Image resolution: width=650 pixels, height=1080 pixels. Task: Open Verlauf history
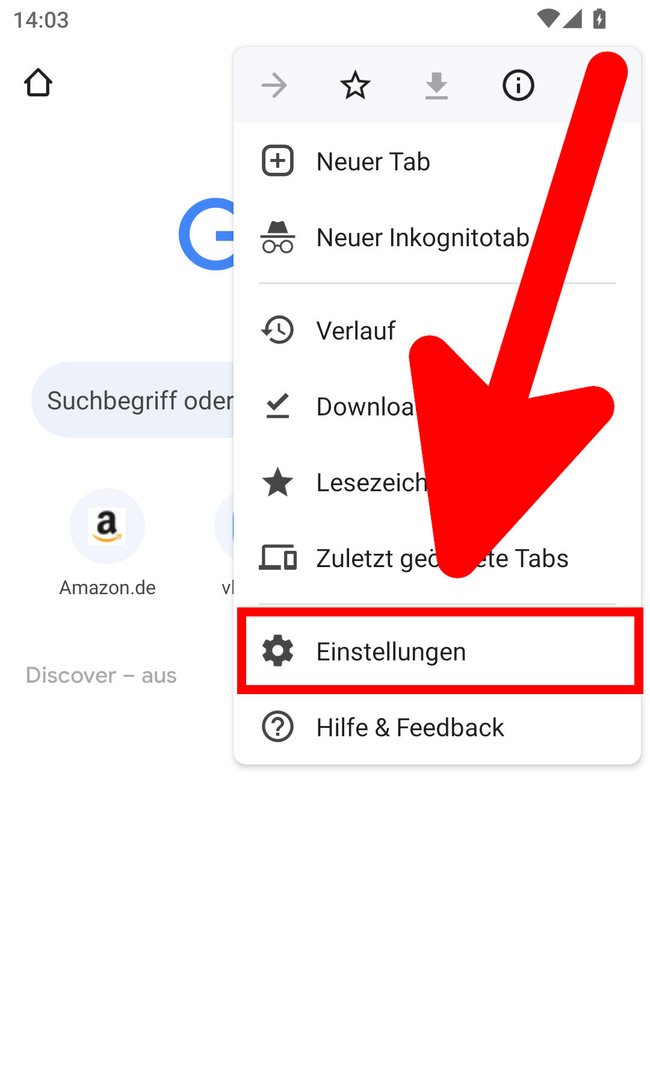pyautogui.click(x=437, y=331)
